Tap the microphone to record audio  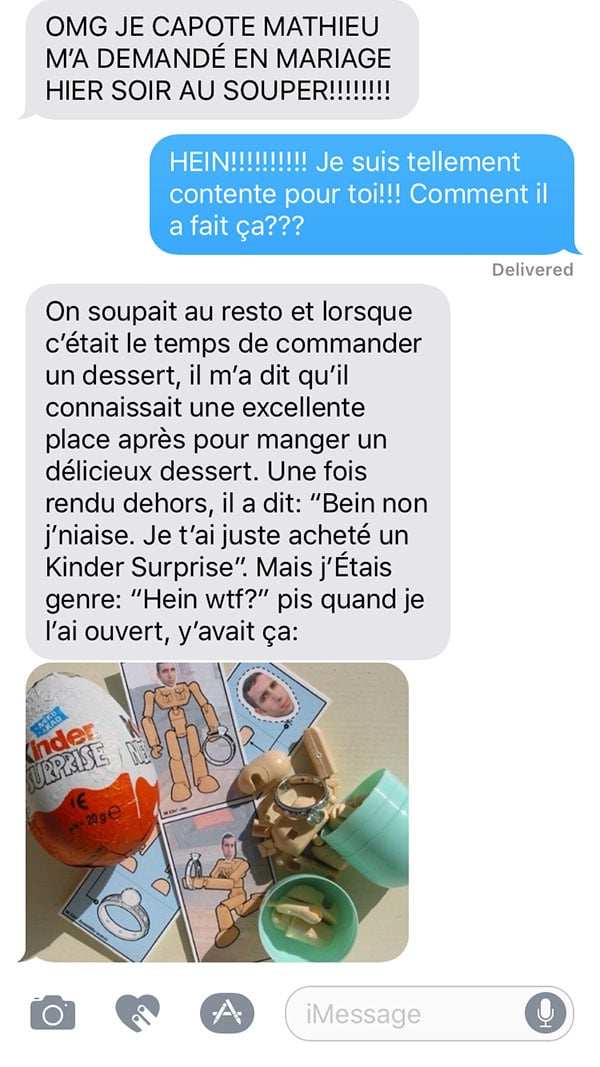point(545,1013)
